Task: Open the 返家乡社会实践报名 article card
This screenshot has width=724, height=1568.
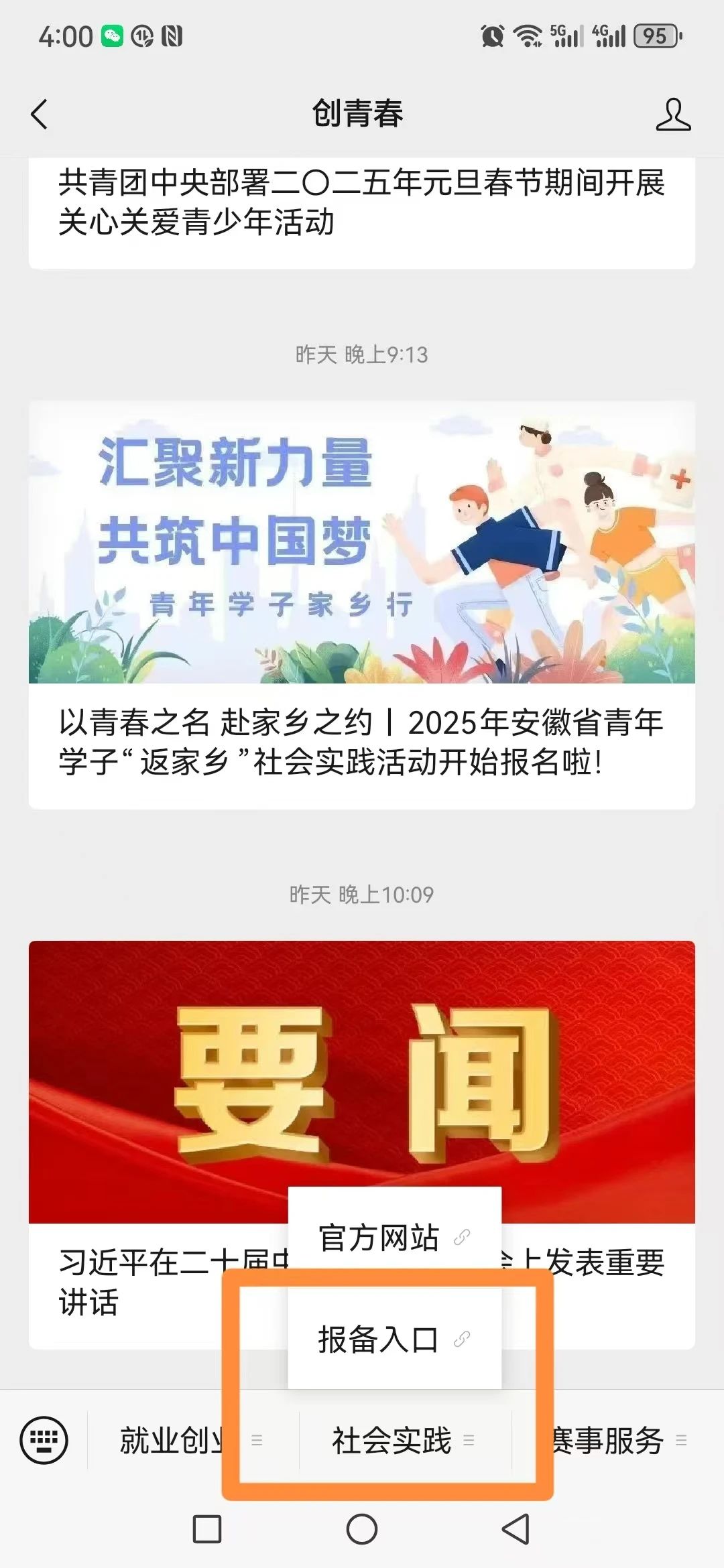Action: point(361,604)
